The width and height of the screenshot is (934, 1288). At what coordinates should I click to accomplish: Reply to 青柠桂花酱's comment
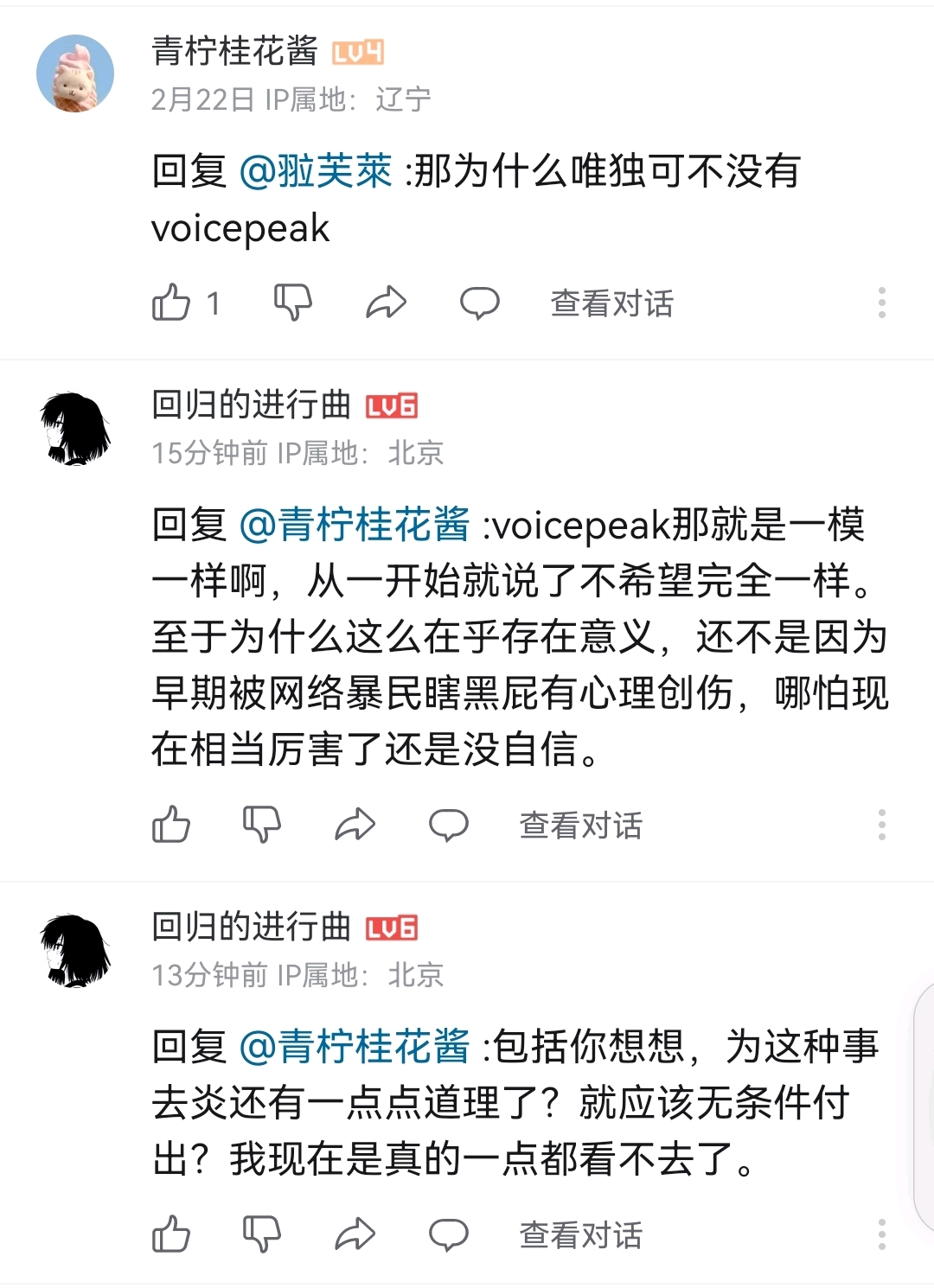479,303
